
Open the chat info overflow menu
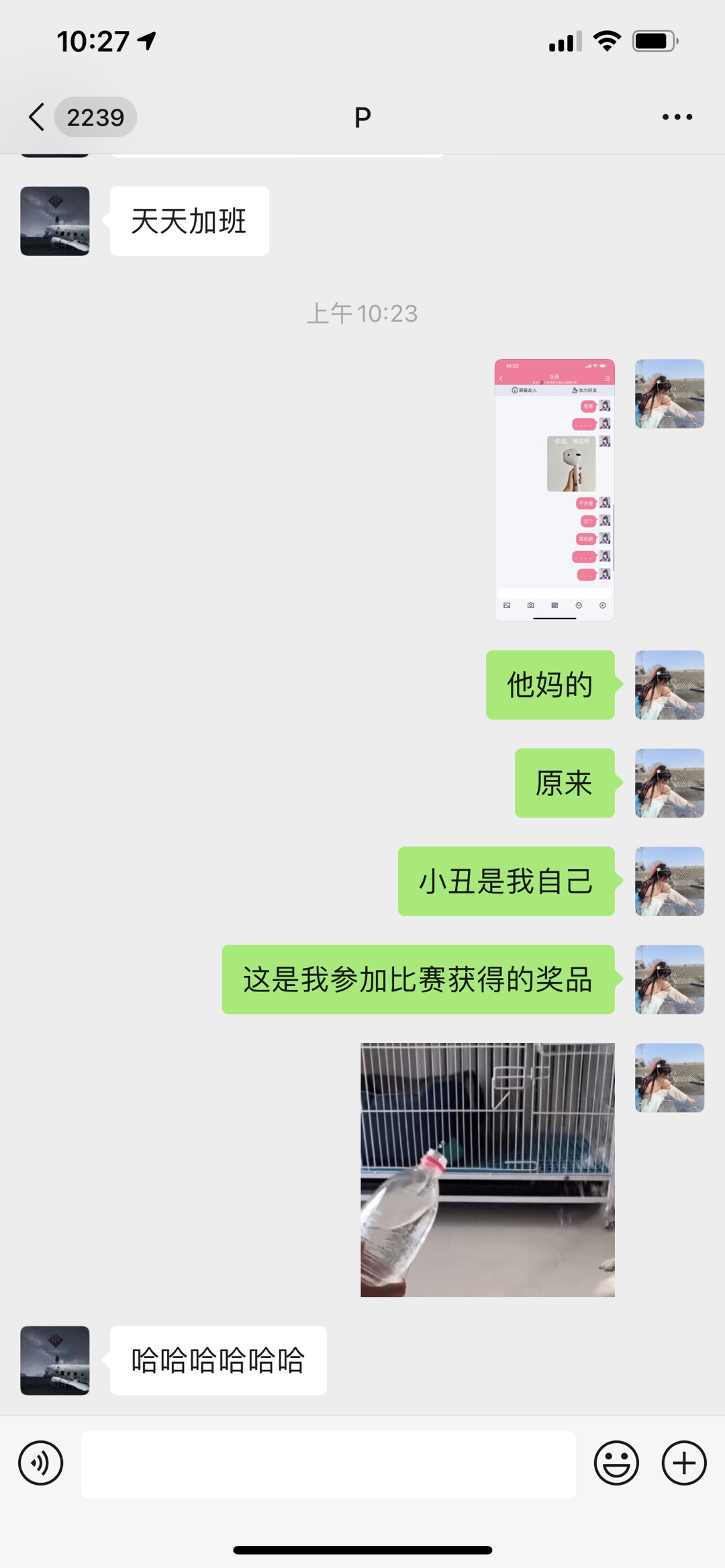[x=677, y=117]
